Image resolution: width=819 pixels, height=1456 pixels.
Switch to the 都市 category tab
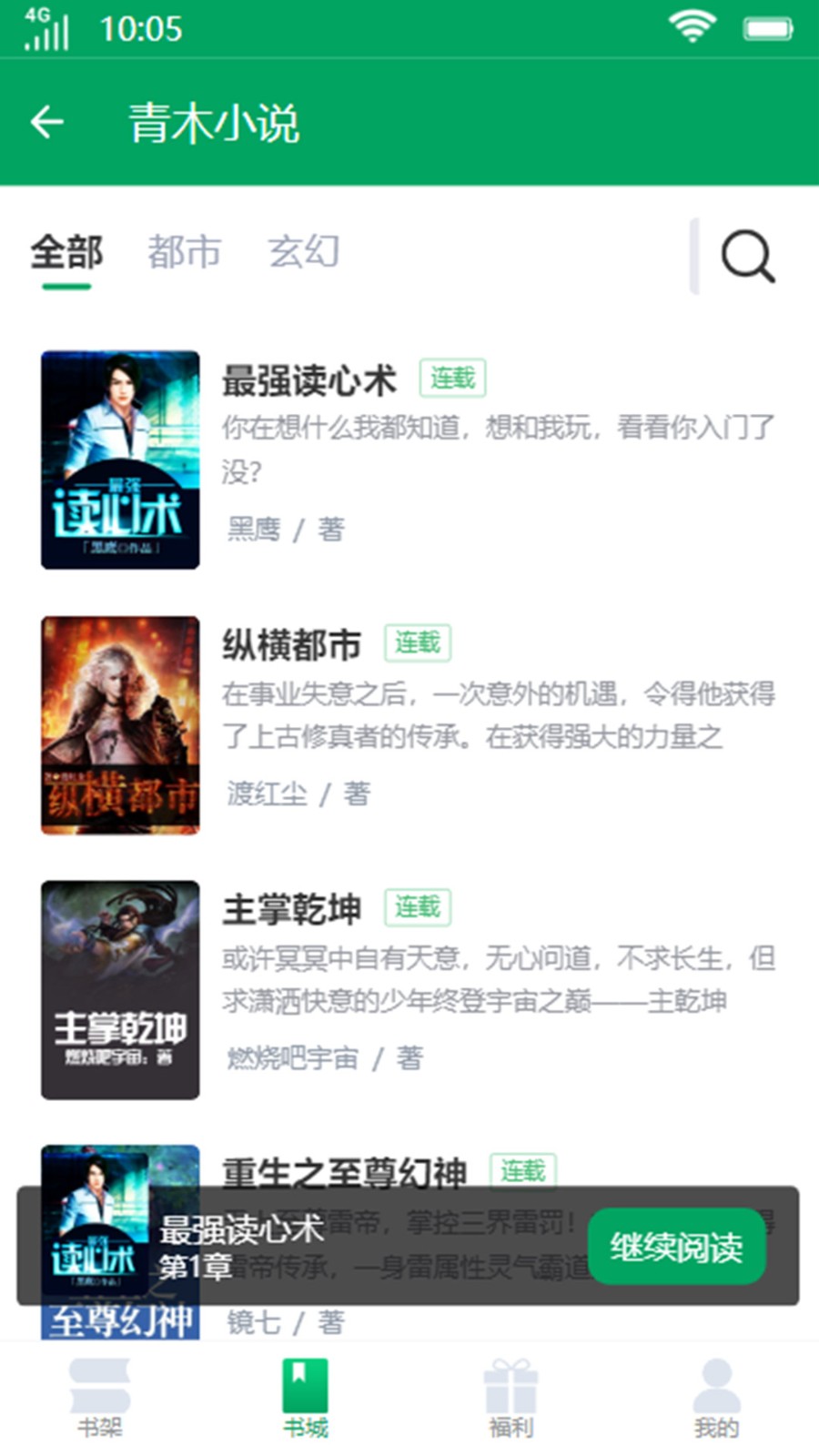(185, 252)
